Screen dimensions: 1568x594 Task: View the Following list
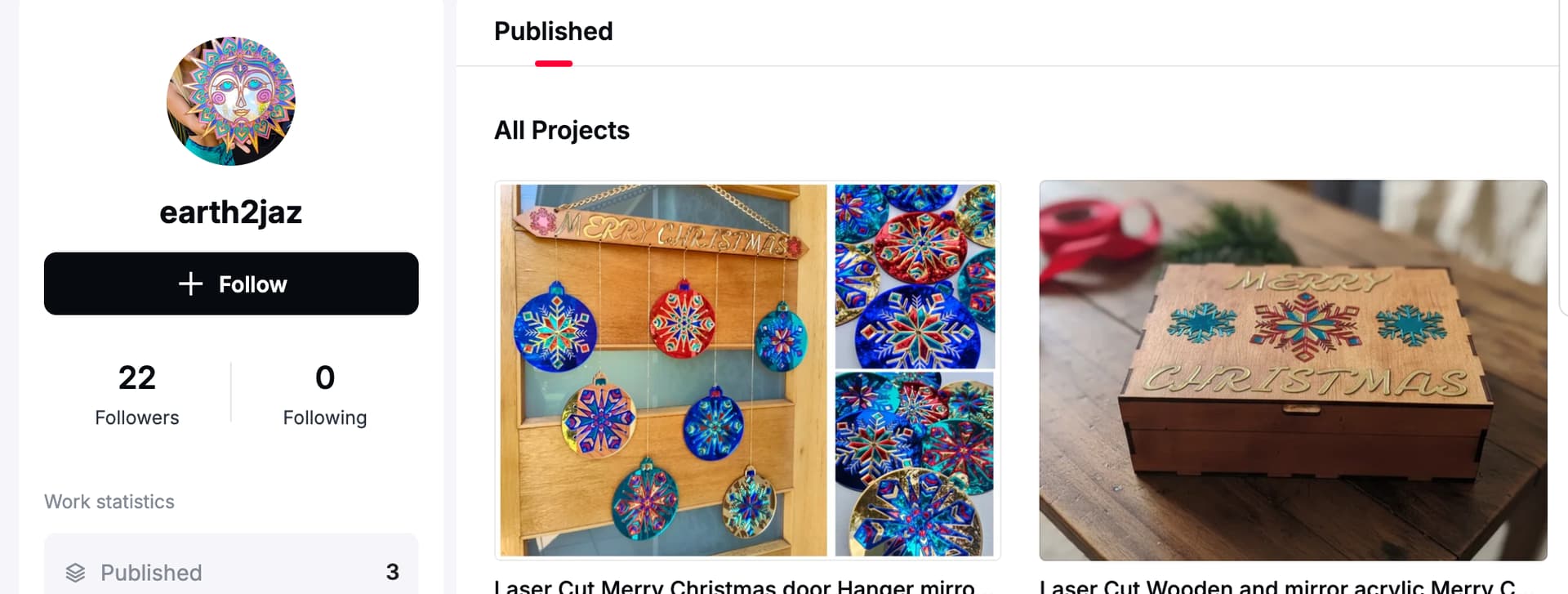(x=324, y=394)
